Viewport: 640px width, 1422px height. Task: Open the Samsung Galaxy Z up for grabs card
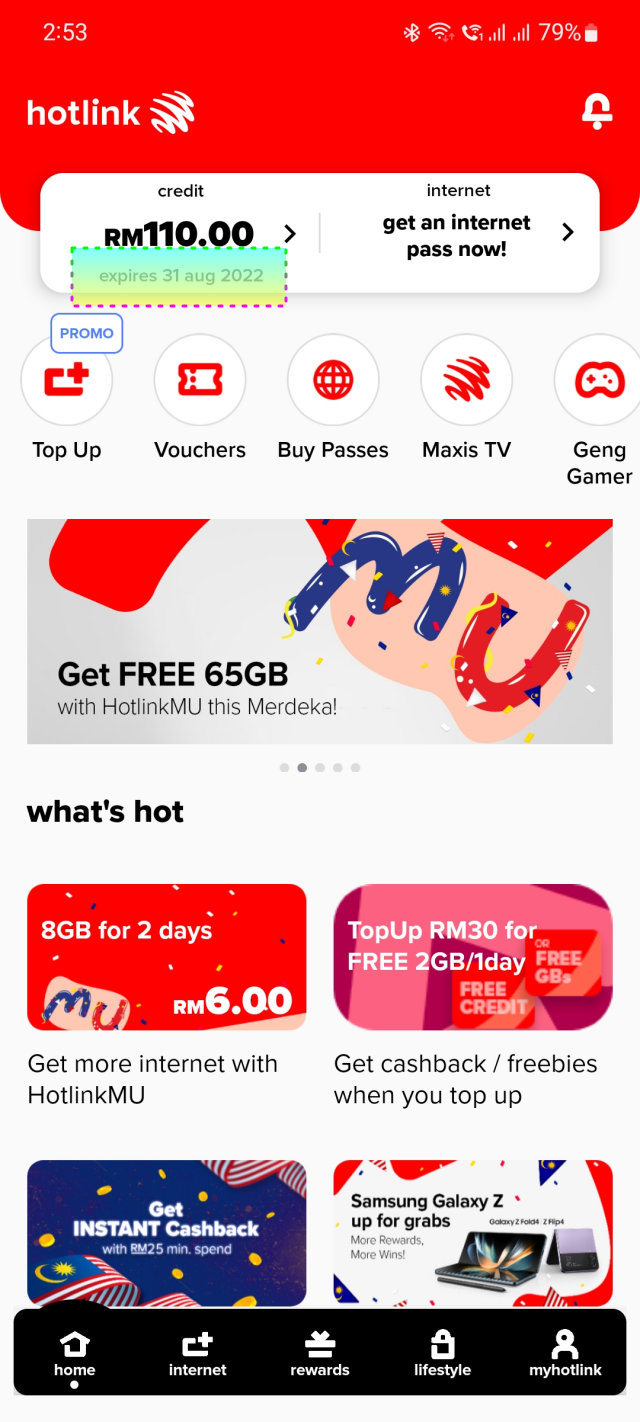tap(473, 1233)
